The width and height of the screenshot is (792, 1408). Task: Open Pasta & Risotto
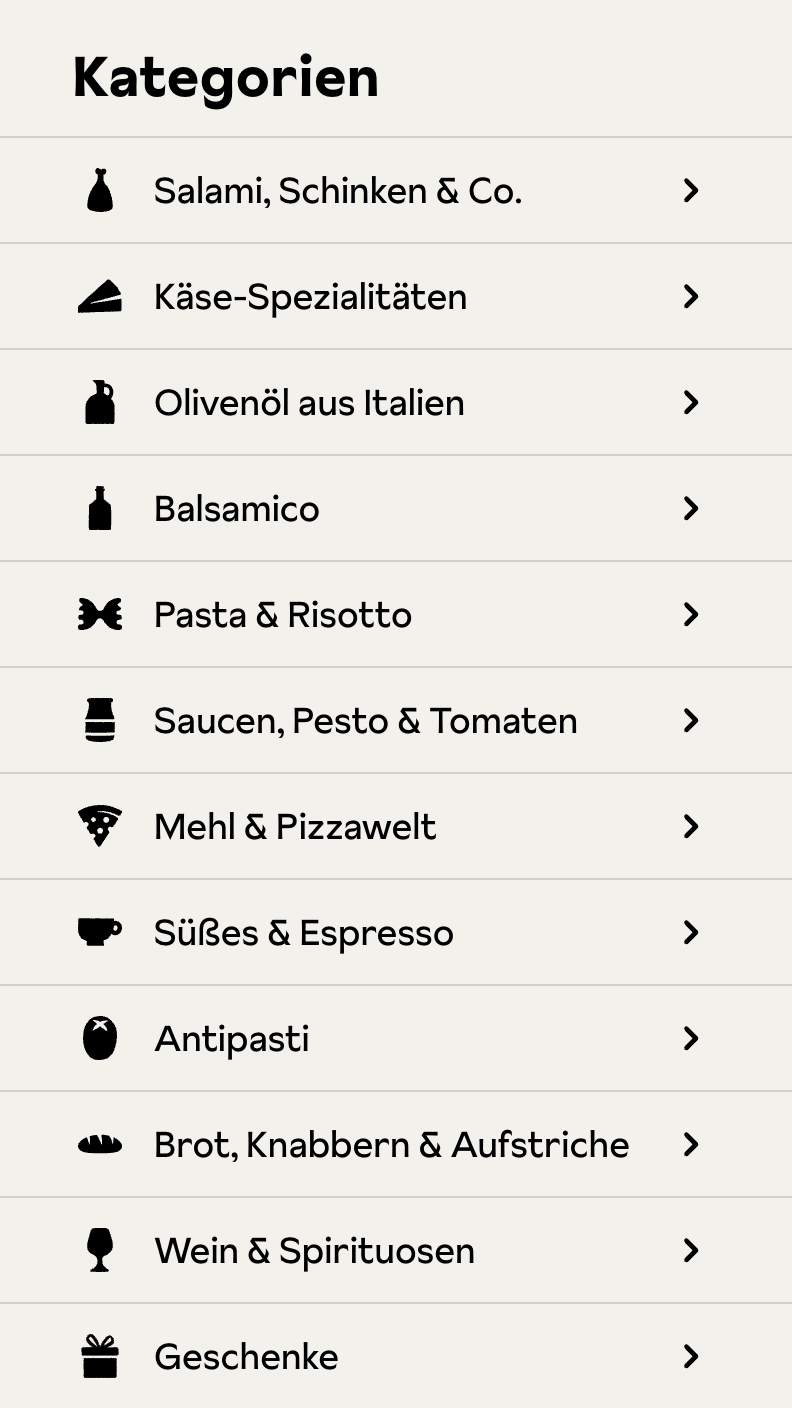click(283, 615)
